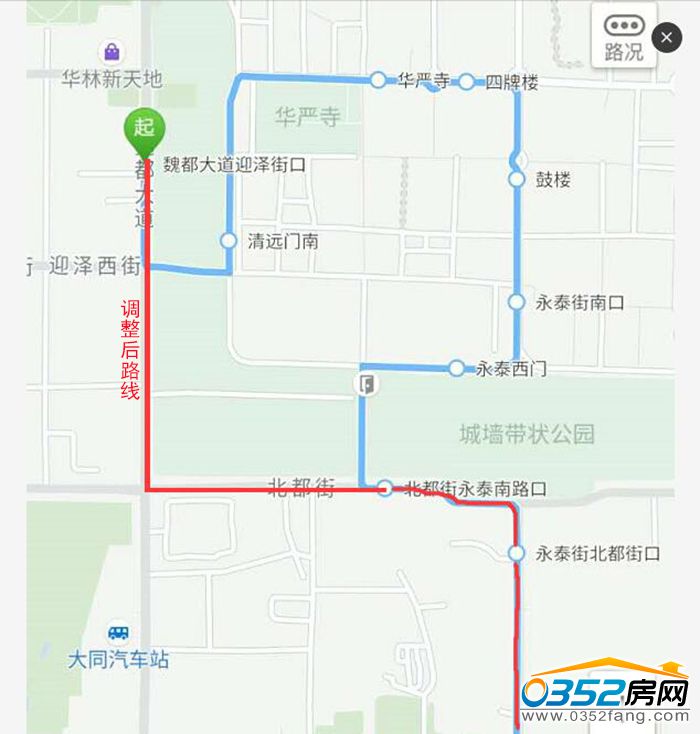The width and height of the screenshot is (700, 734).
Task: Select the 鼓楼 bus stop marker
Action: 516,180
